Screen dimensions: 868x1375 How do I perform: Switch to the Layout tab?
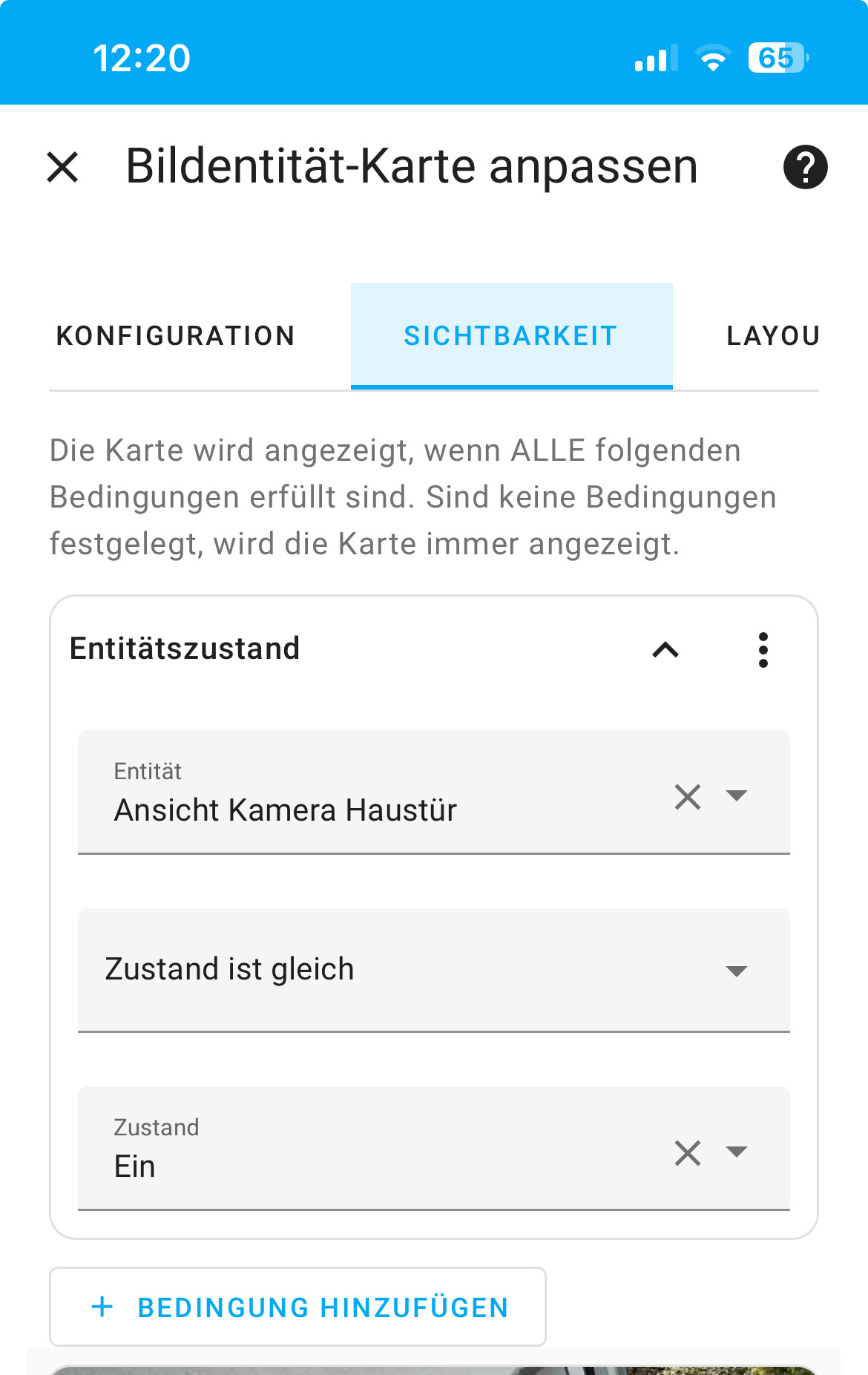(772, 336)
